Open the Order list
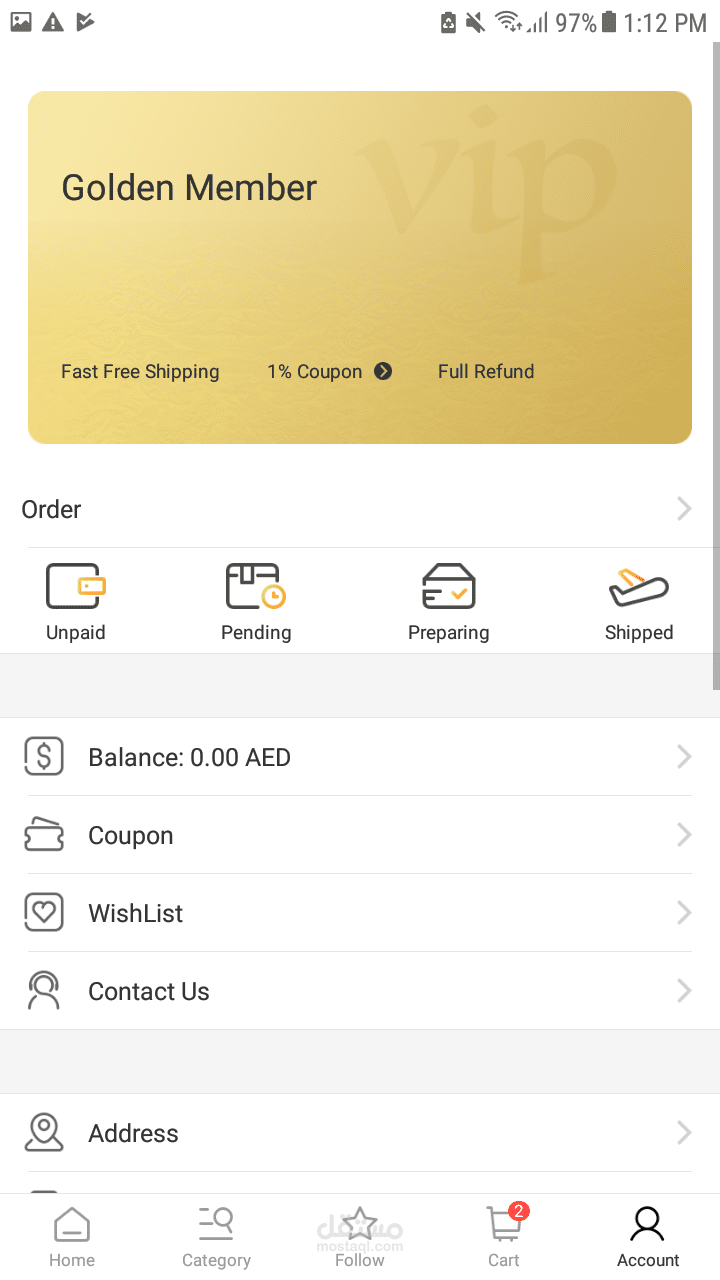 (360, 509)
